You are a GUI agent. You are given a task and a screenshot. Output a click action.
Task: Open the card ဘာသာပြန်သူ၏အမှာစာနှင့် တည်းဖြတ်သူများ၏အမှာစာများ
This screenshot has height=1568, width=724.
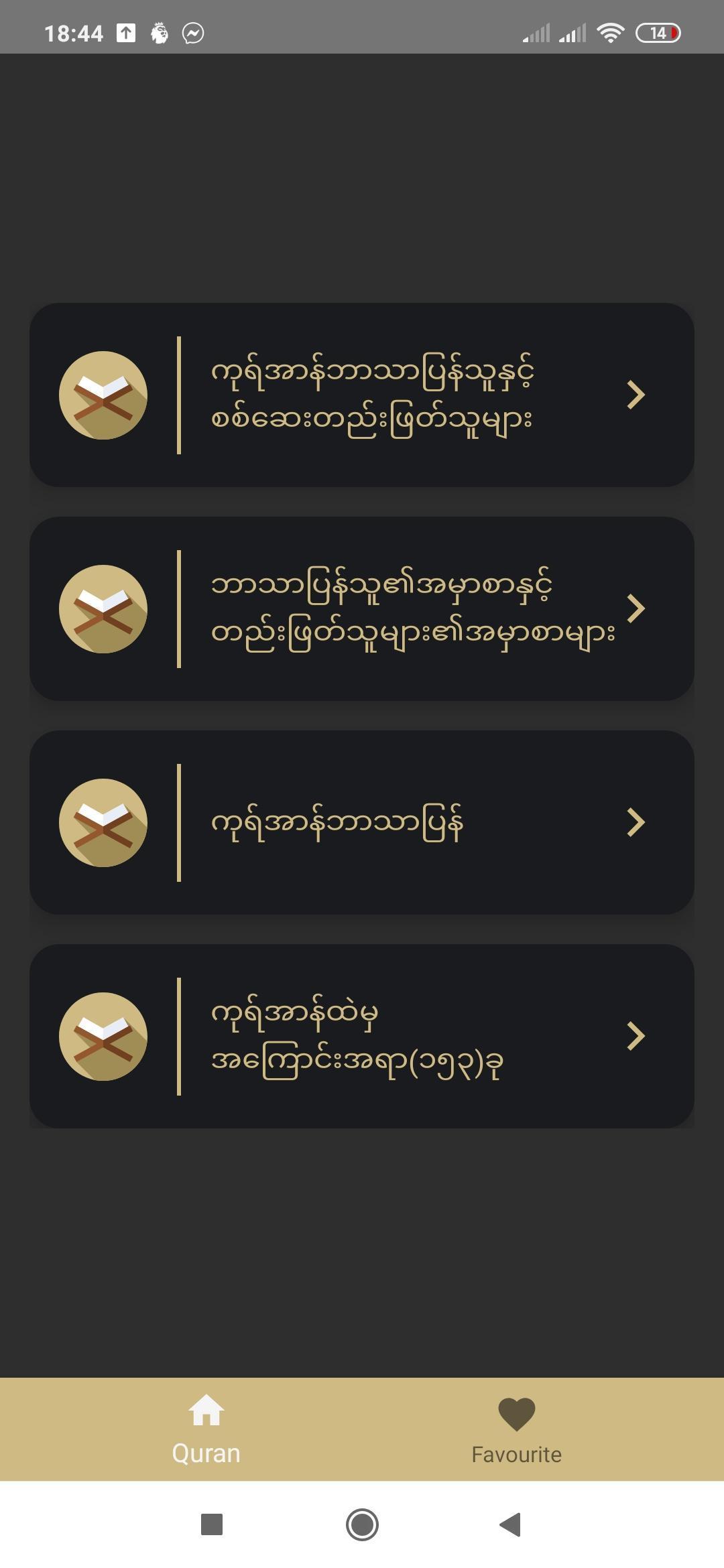coord(362,608)
